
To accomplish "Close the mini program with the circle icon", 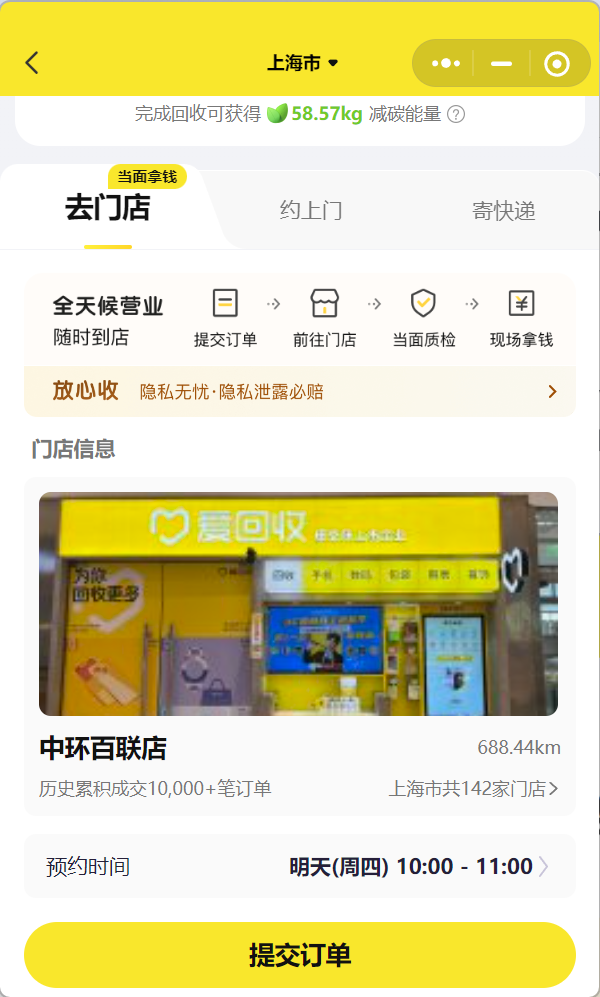I will click(x=556, y=63).
